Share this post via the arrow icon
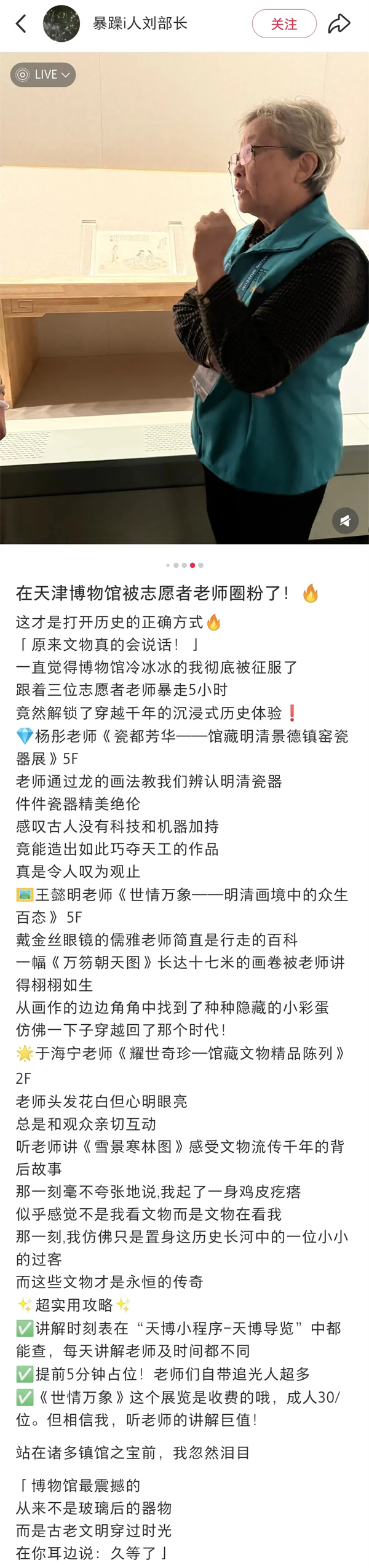Image resolution: width=369 pixels, height=1568 pixels. [339, 24]
